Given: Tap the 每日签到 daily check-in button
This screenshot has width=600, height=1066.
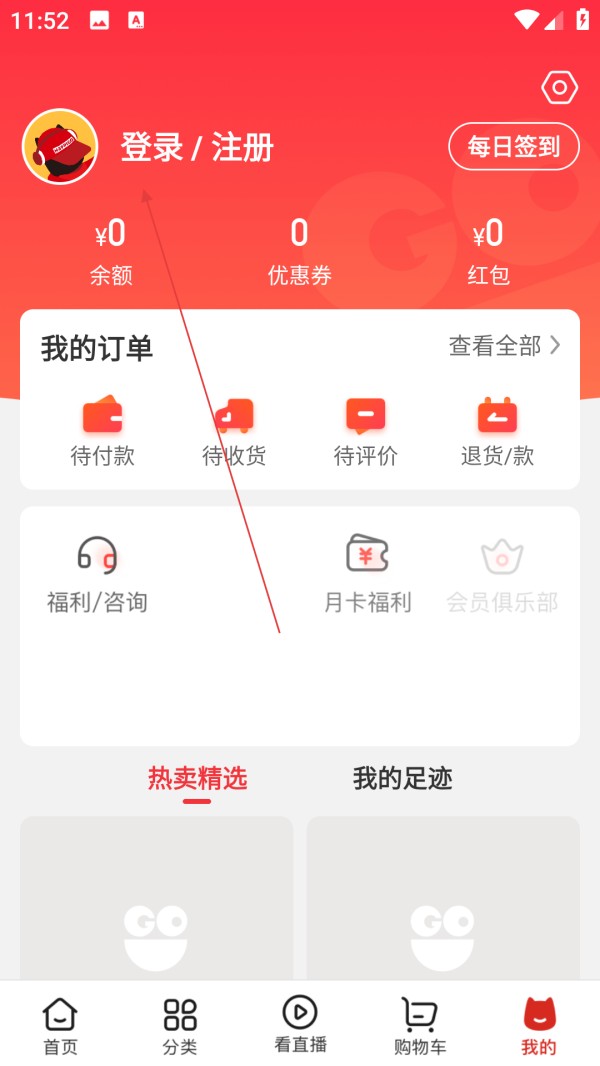Looking at the screenshot, I should click(x=514, y=148).
